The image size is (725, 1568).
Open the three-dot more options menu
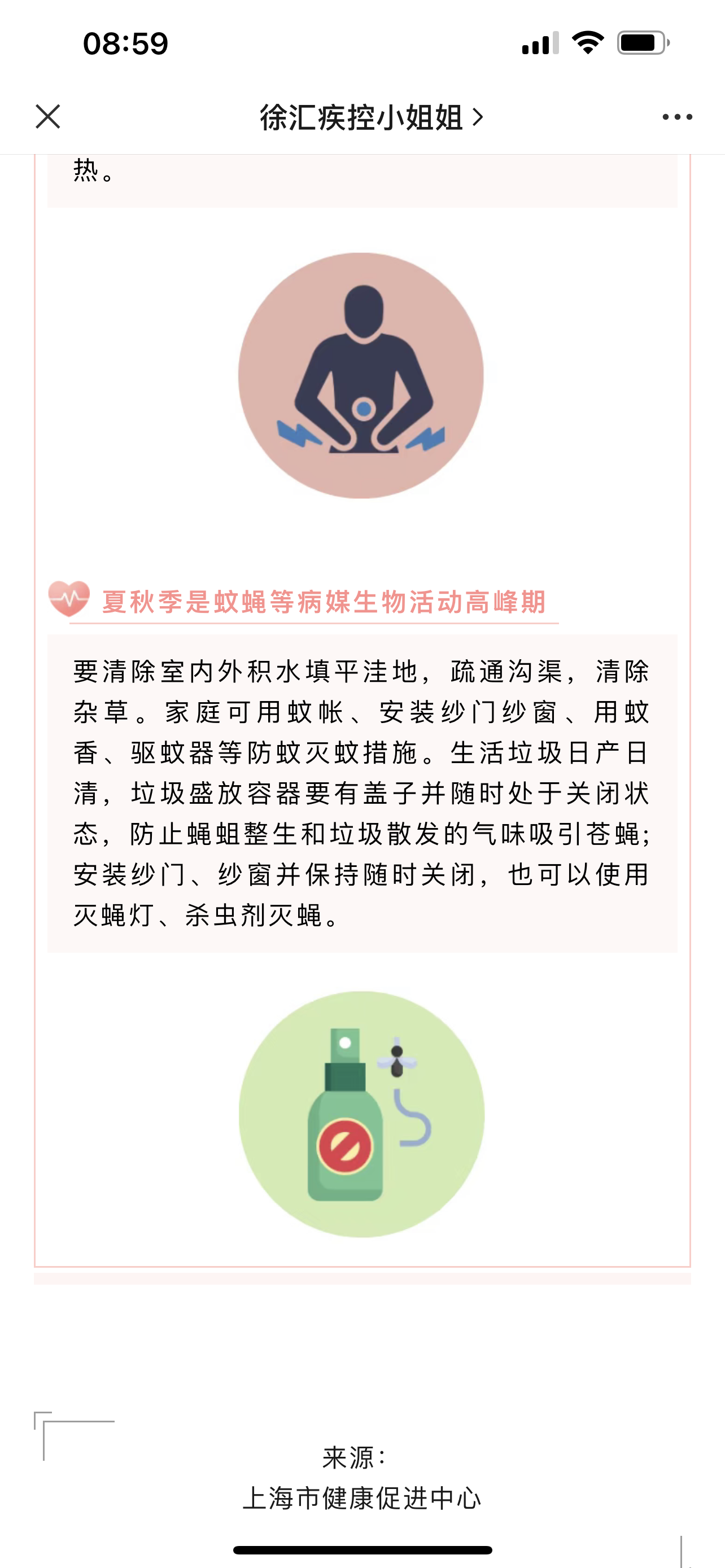tap(677, 117)
